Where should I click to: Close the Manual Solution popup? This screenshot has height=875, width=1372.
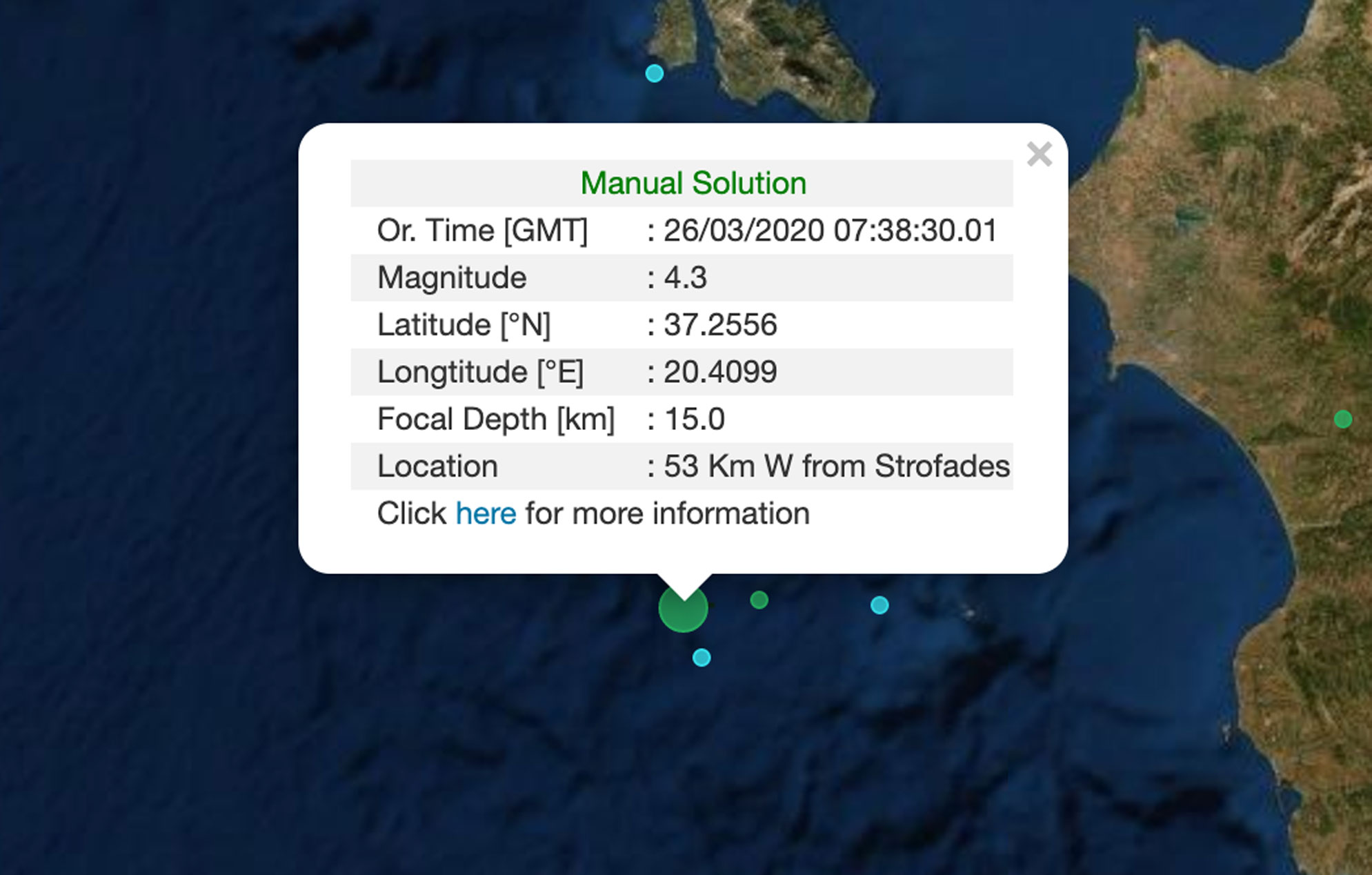[1039, 154]
